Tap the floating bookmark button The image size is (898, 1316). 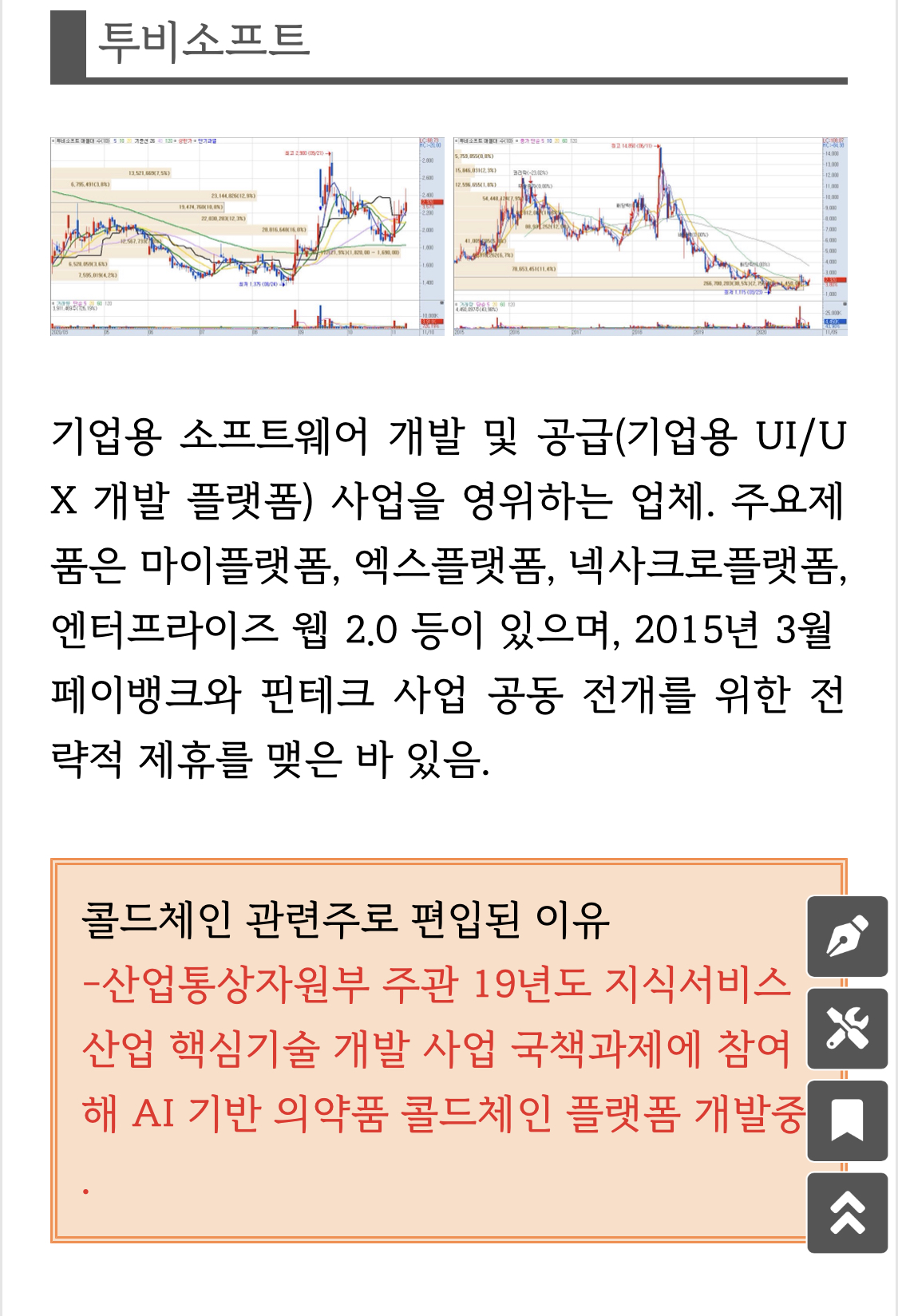[x=847, y=1120]
